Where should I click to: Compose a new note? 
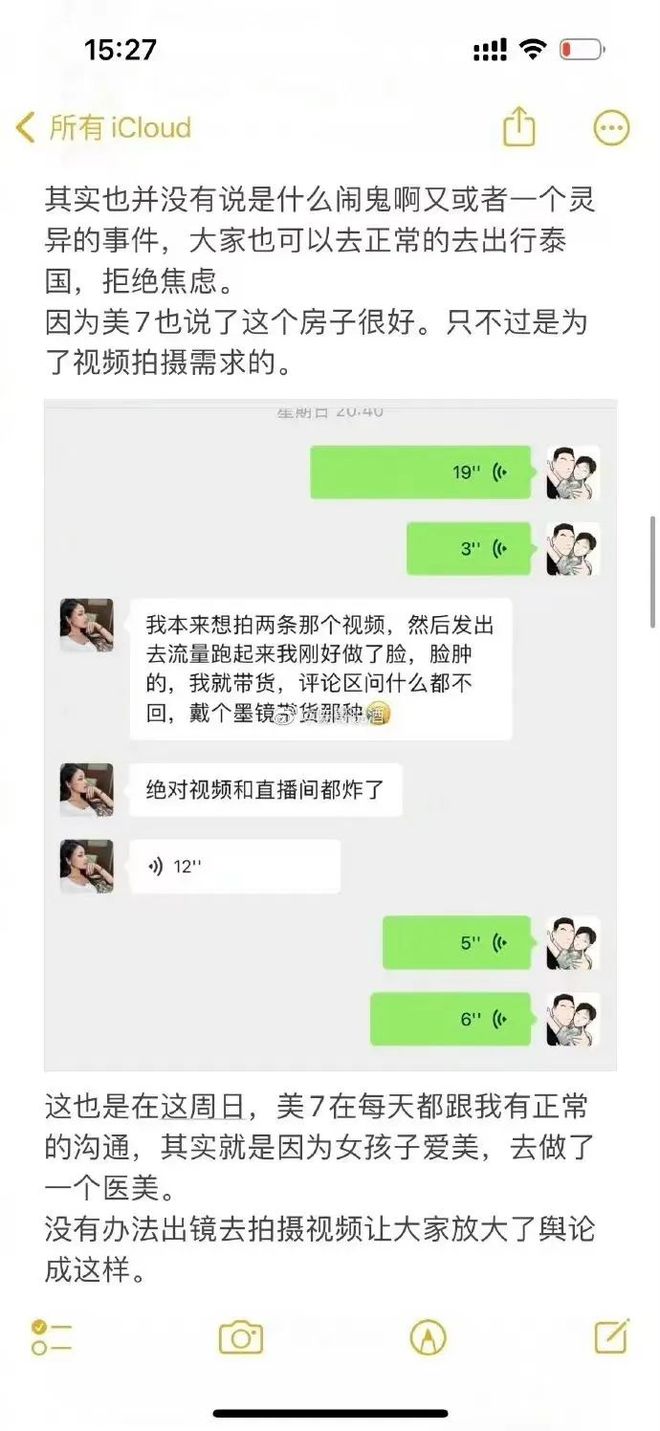[611, 1336]
